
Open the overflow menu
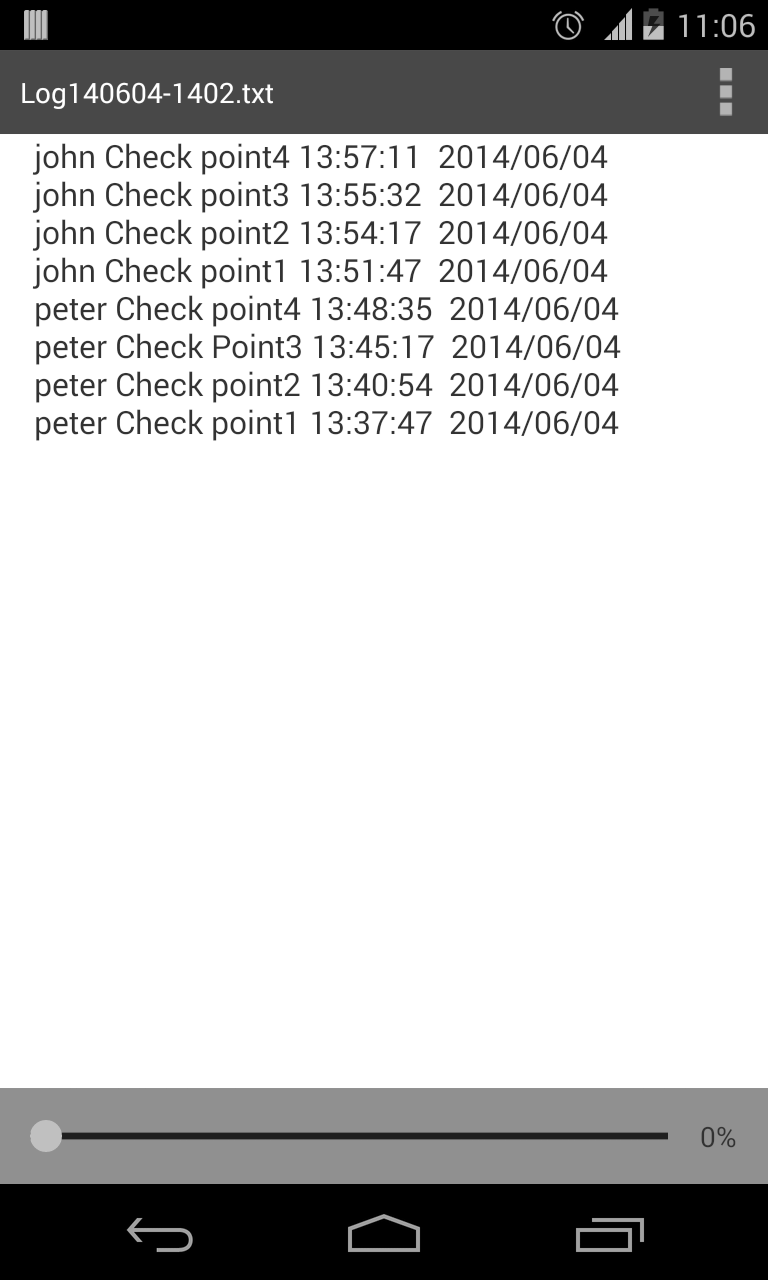tap(726, 93)
